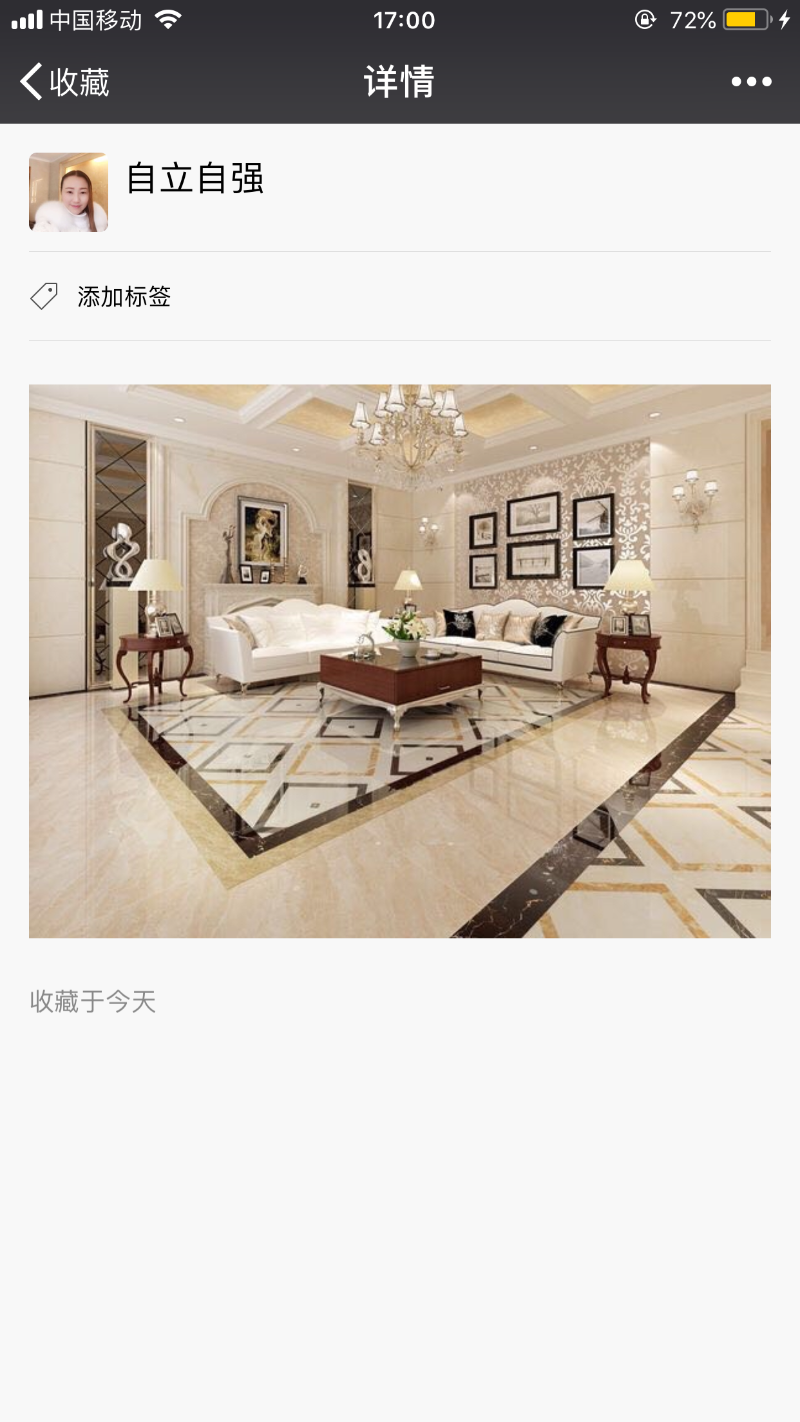Open the living room photo fullscreen
Screen dimensions: 800x1422
point(400,660)
